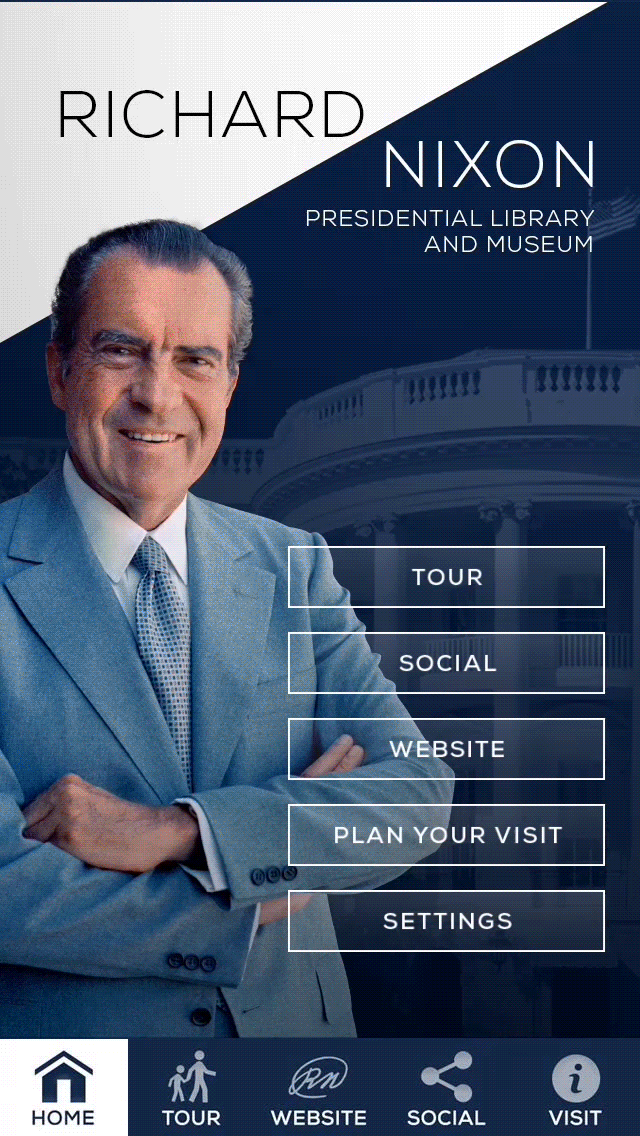This screenshot has height=1136, width=640.
Task: Switch to the Website tab in the bottom bar
Action: coord(320,1087)
